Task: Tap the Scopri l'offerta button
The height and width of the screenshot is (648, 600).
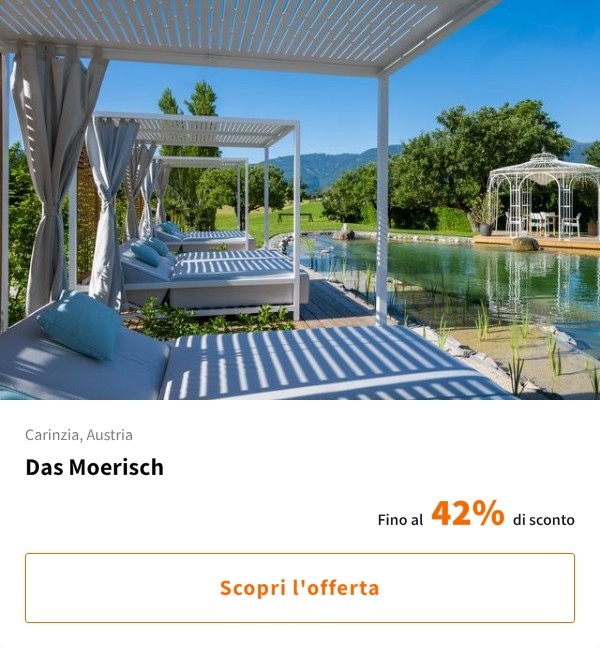Action: 300,588
